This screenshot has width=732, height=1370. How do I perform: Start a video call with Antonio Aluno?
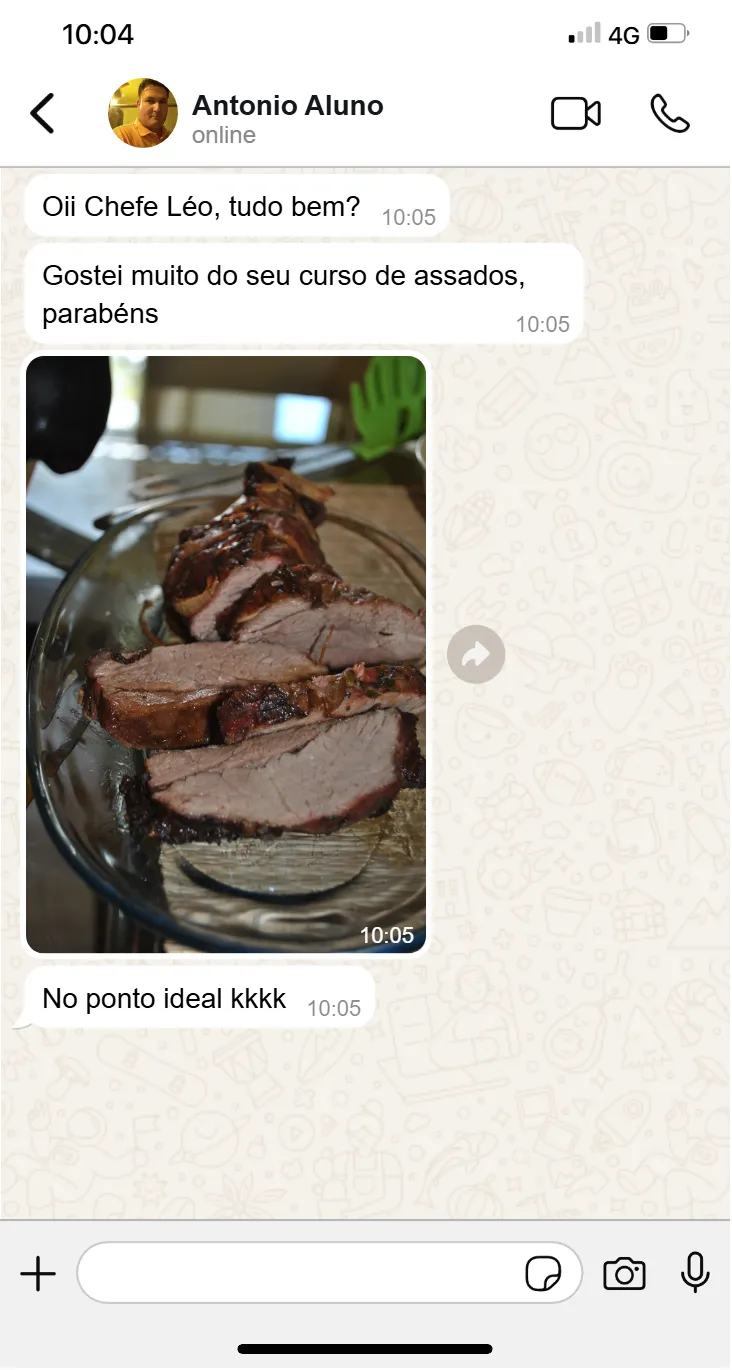tap(575, 114)
